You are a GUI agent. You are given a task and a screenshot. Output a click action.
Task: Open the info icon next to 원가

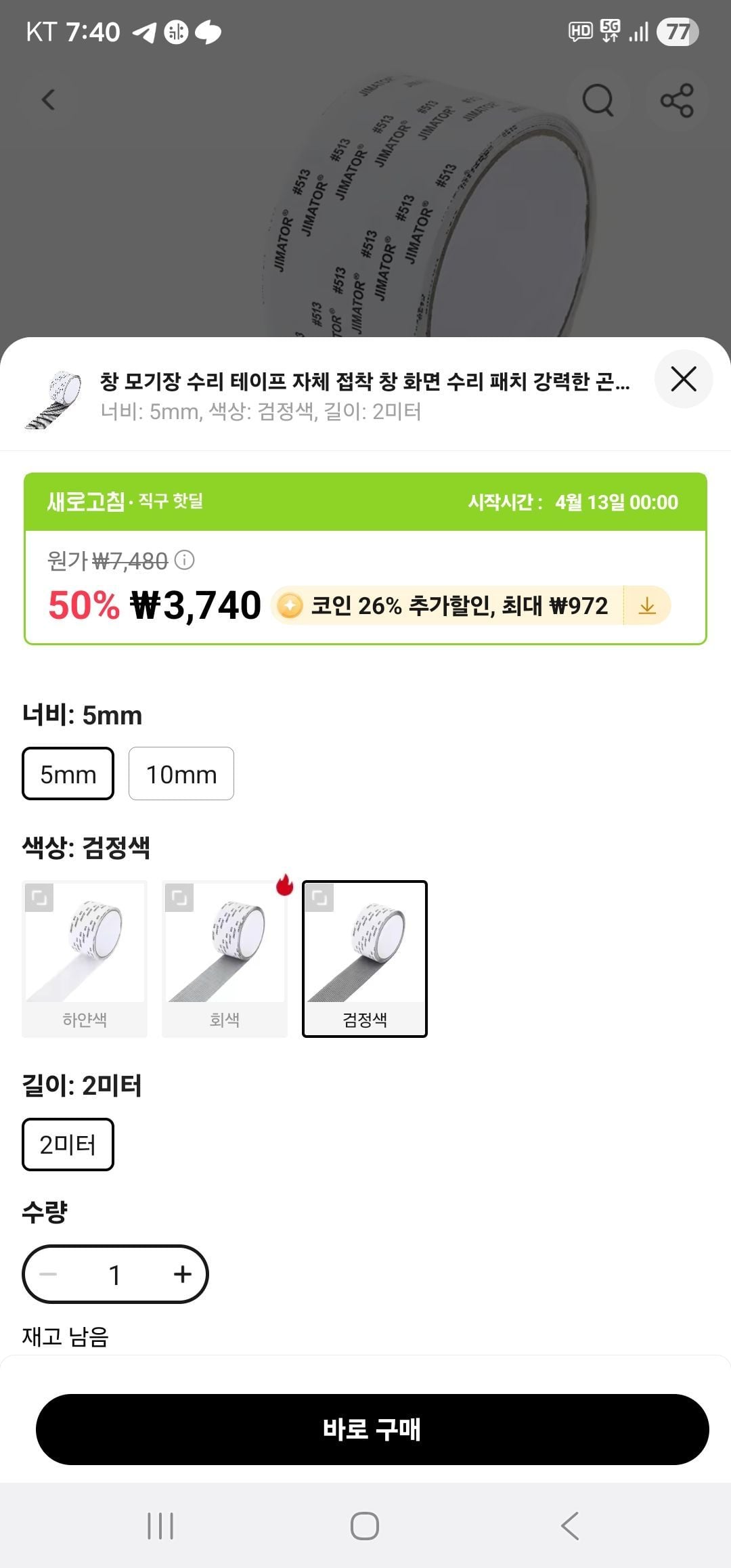coord(185,560)
